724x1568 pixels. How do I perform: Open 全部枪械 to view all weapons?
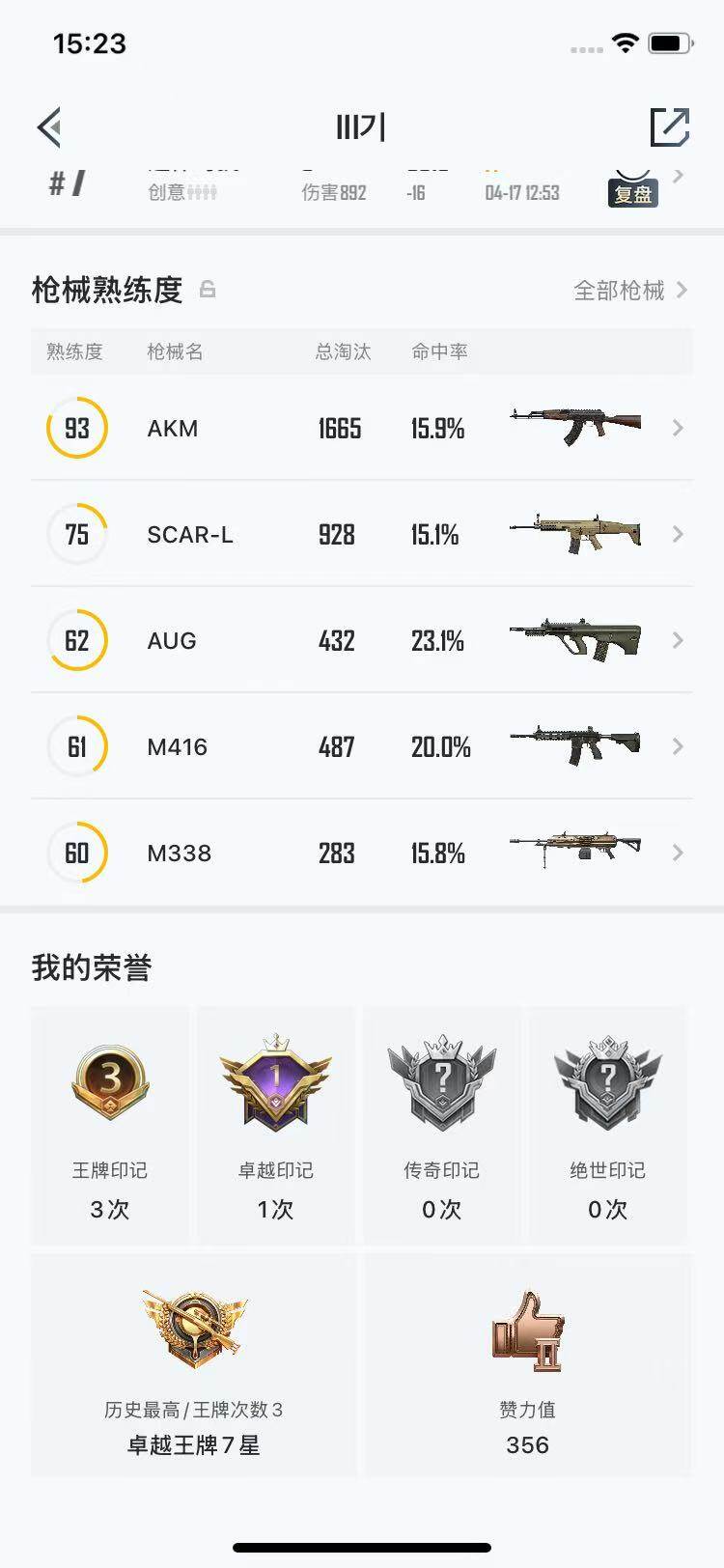627,289
